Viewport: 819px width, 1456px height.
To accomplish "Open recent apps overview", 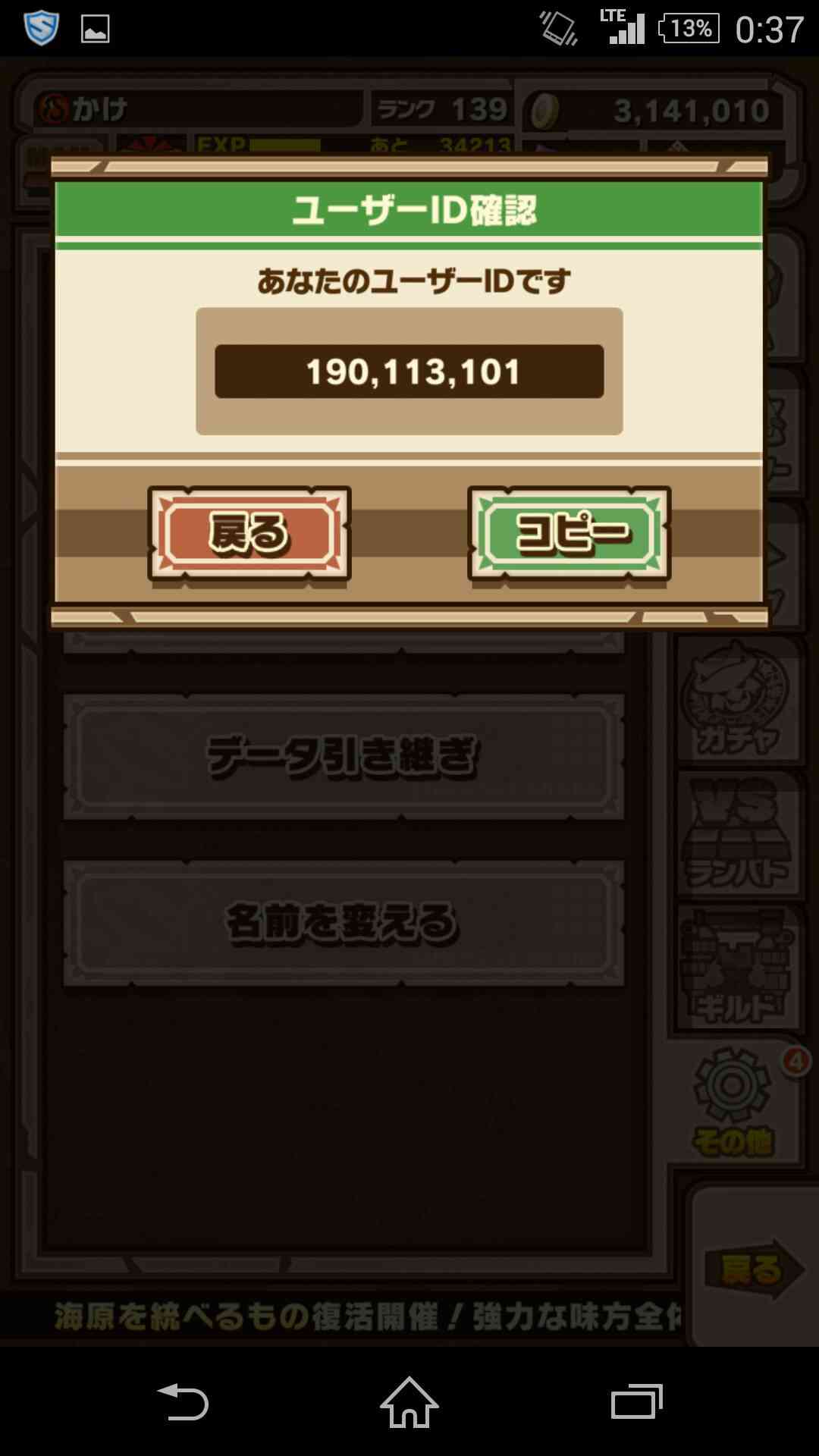I will [637, 1401].
